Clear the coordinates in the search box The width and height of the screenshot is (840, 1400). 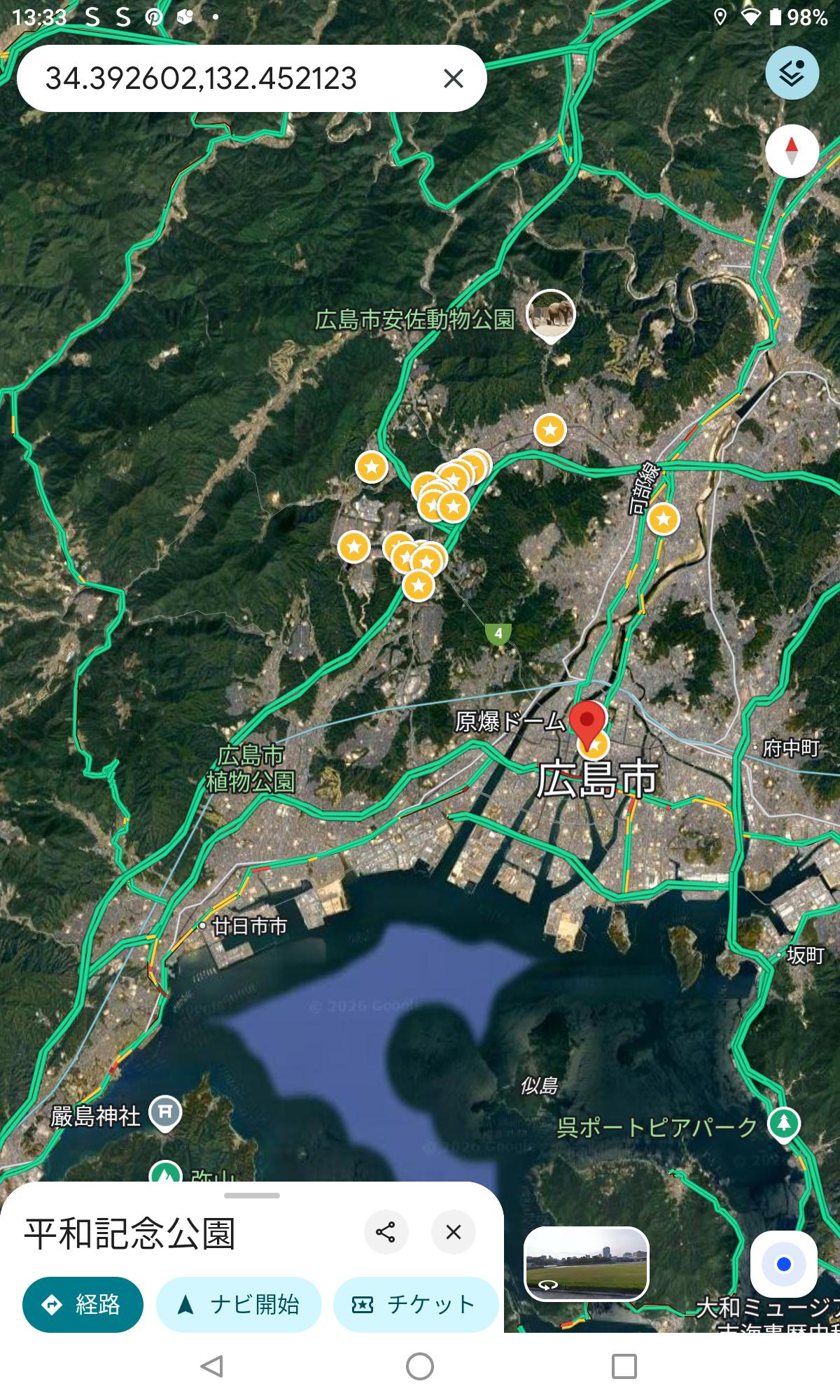(454, 78)
